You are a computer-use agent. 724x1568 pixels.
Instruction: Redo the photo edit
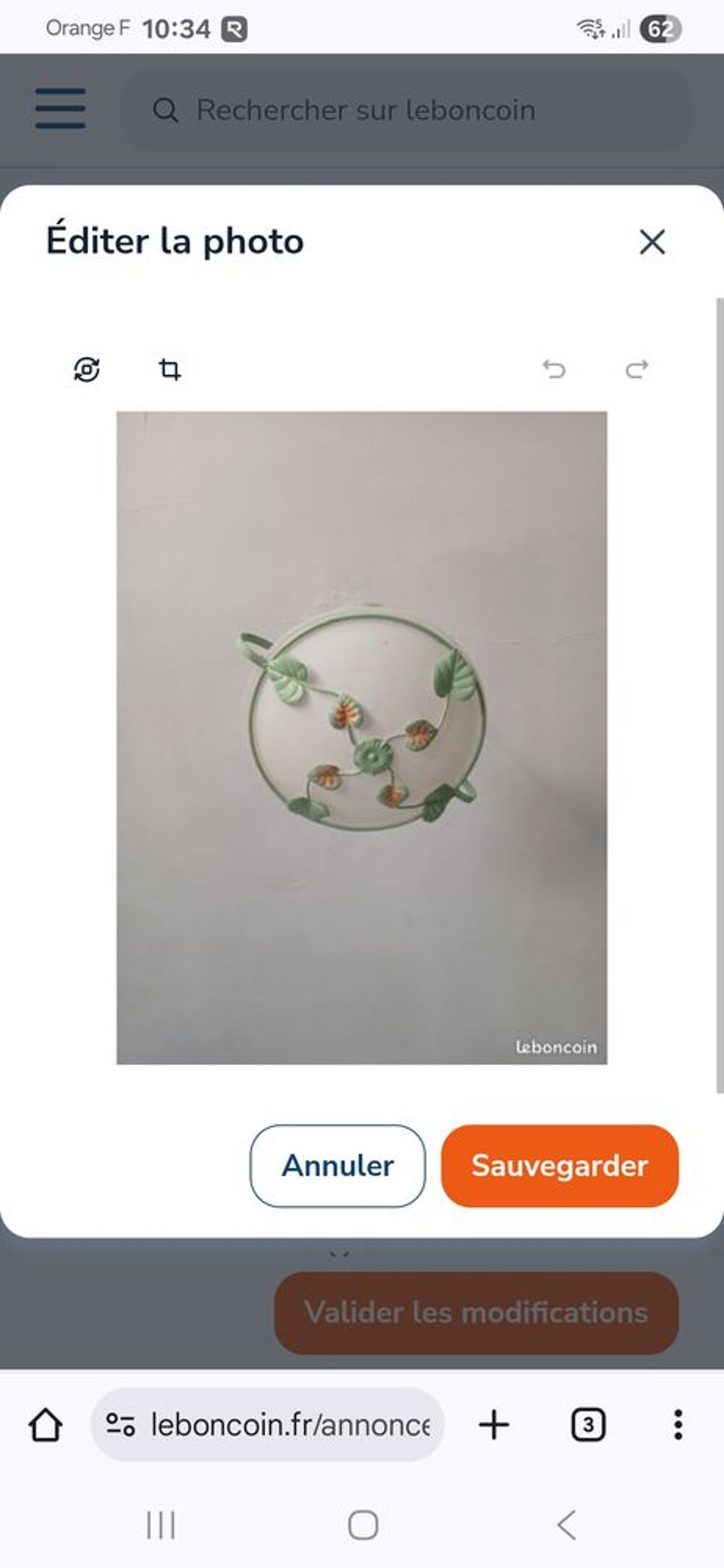(x=637, y=369)
